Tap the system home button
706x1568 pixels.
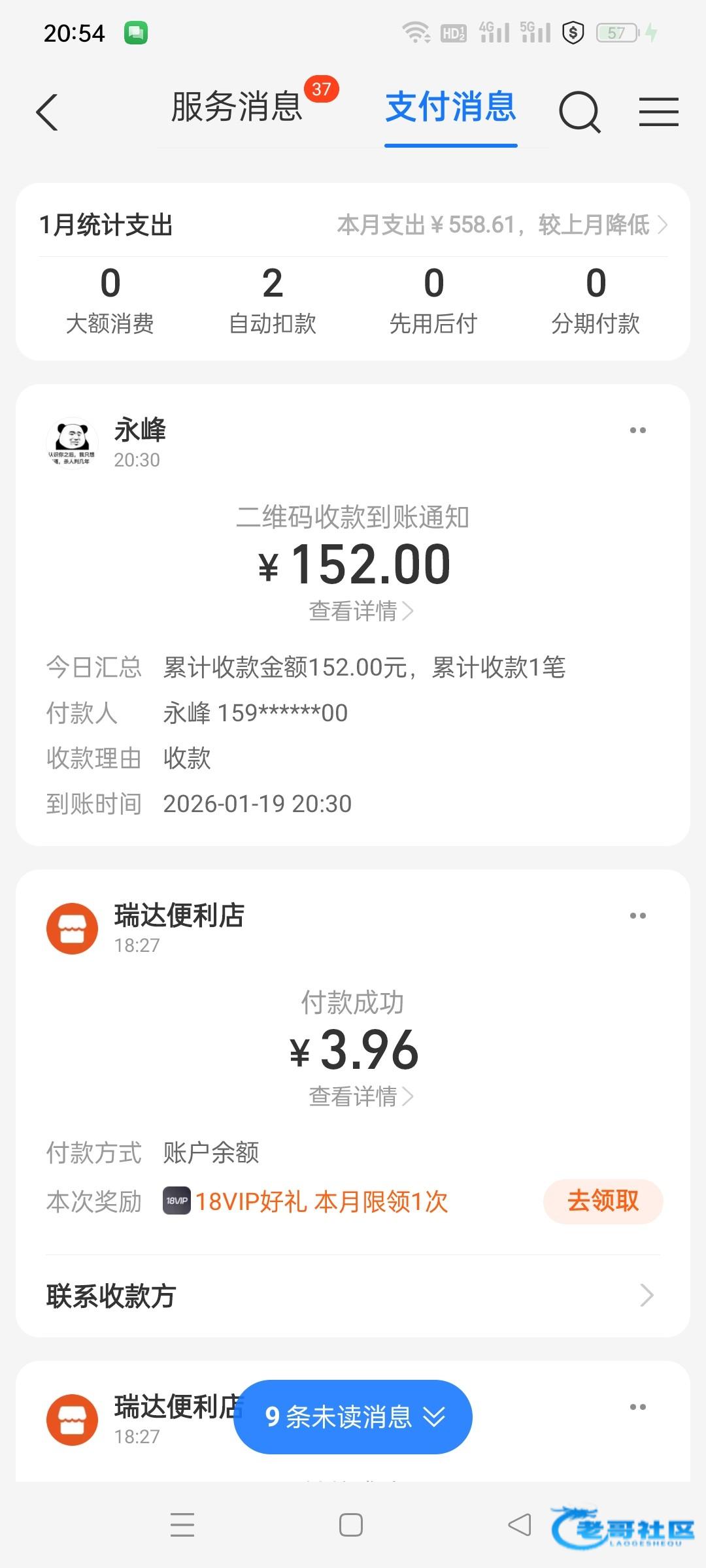click(x=351, y=1525)
